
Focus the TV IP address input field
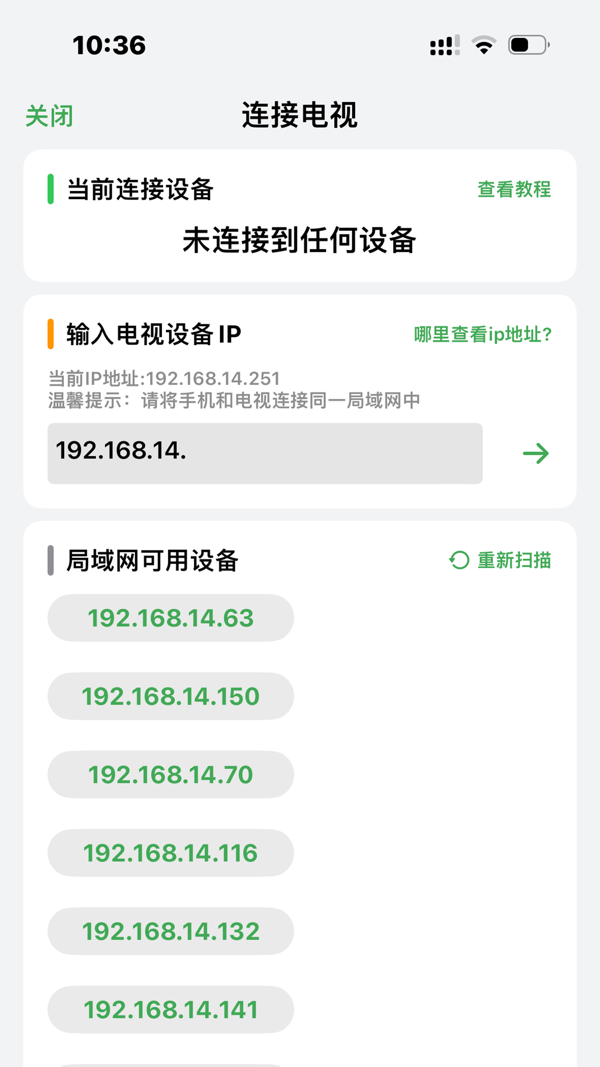(x=265, y=453)
